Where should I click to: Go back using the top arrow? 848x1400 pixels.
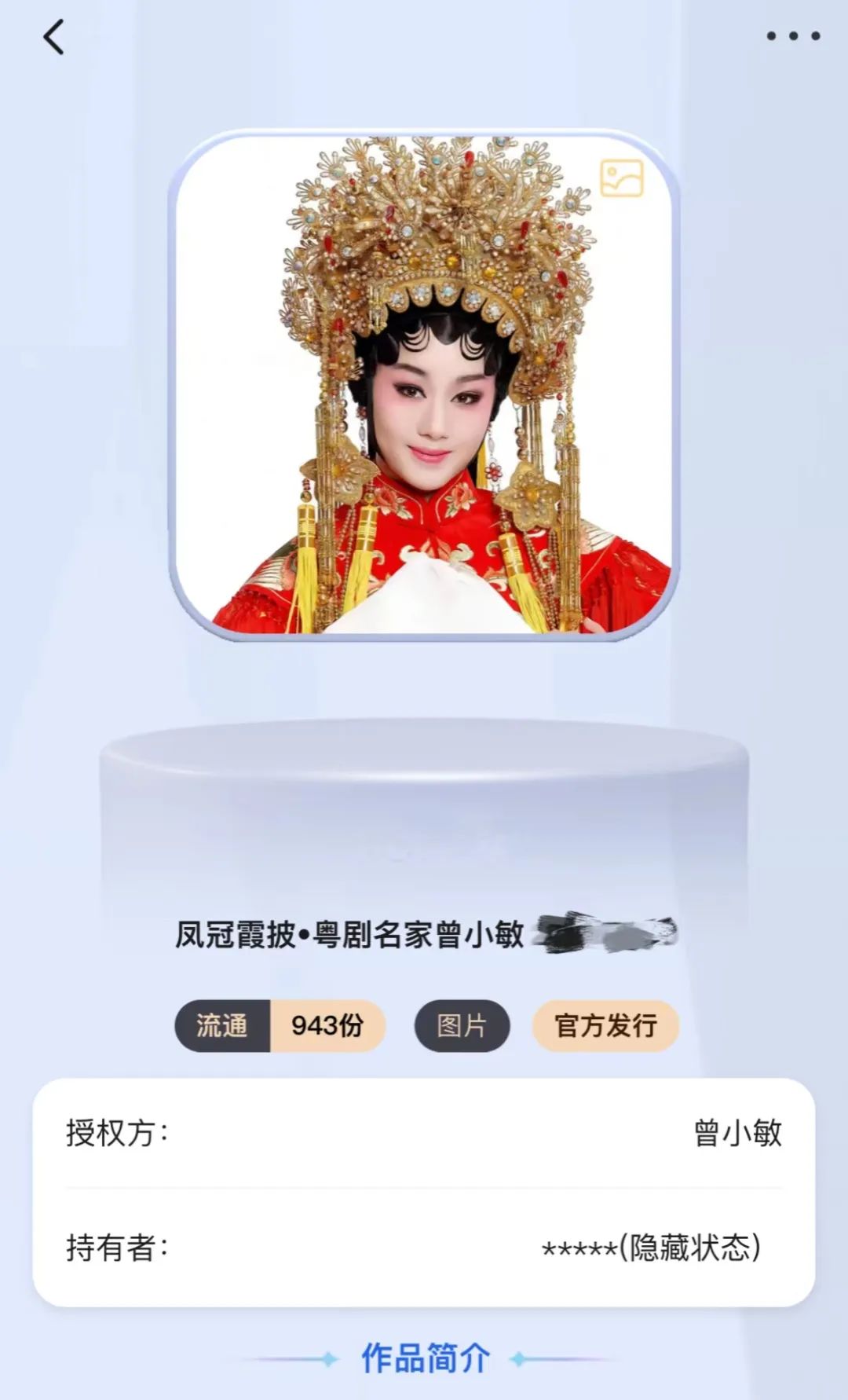click(x=53, y=38)
